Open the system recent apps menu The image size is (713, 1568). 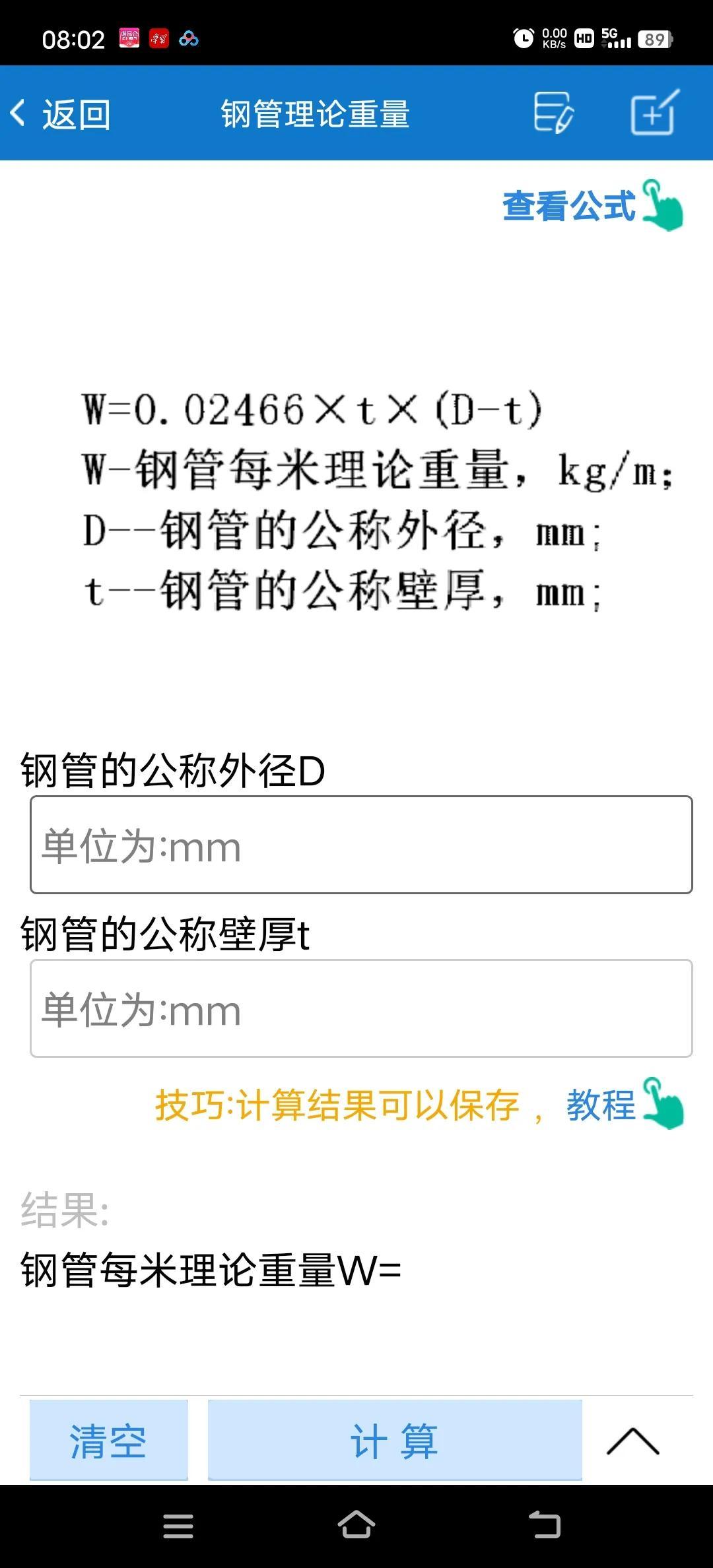[178, 1526]
